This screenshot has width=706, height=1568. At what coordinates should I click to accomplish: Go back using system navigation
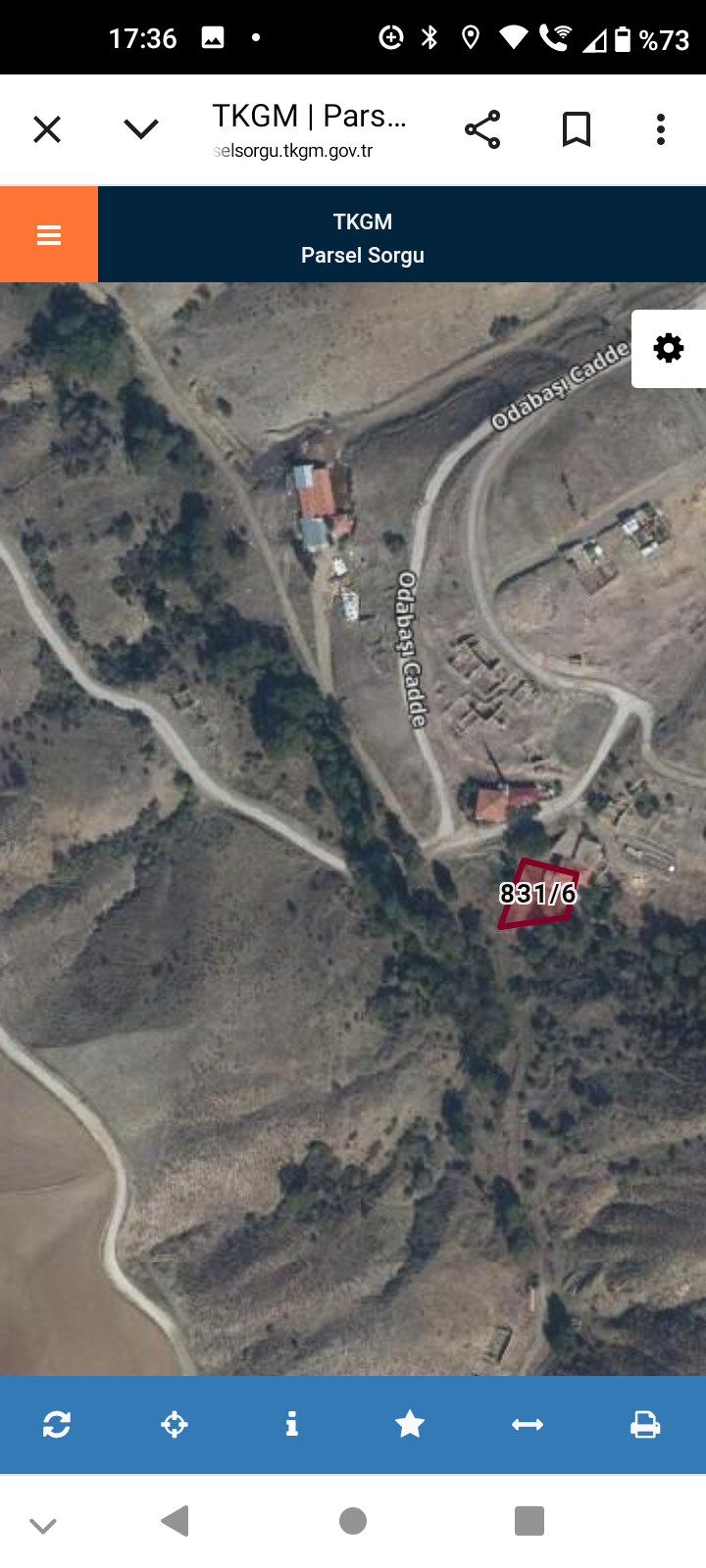pos(175,1521)
